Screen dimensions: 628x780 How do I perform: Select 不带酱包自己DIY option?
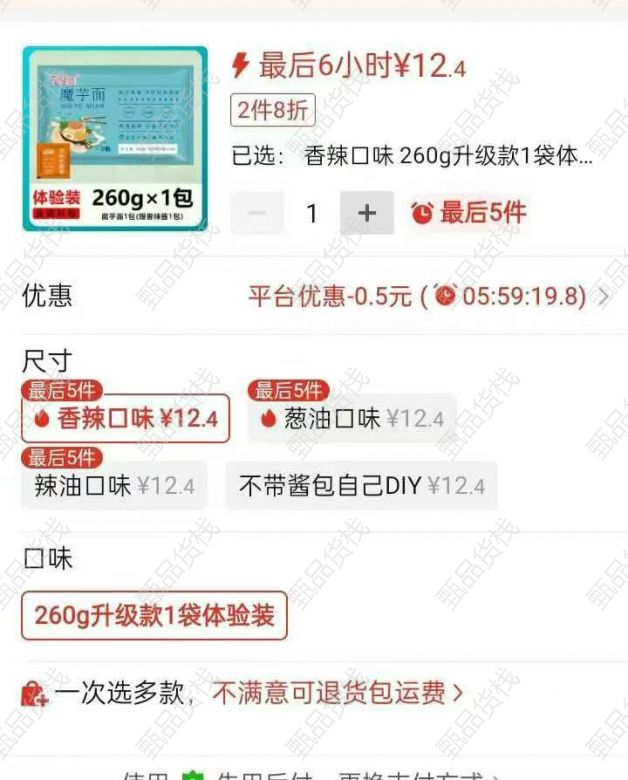(361, 486)
